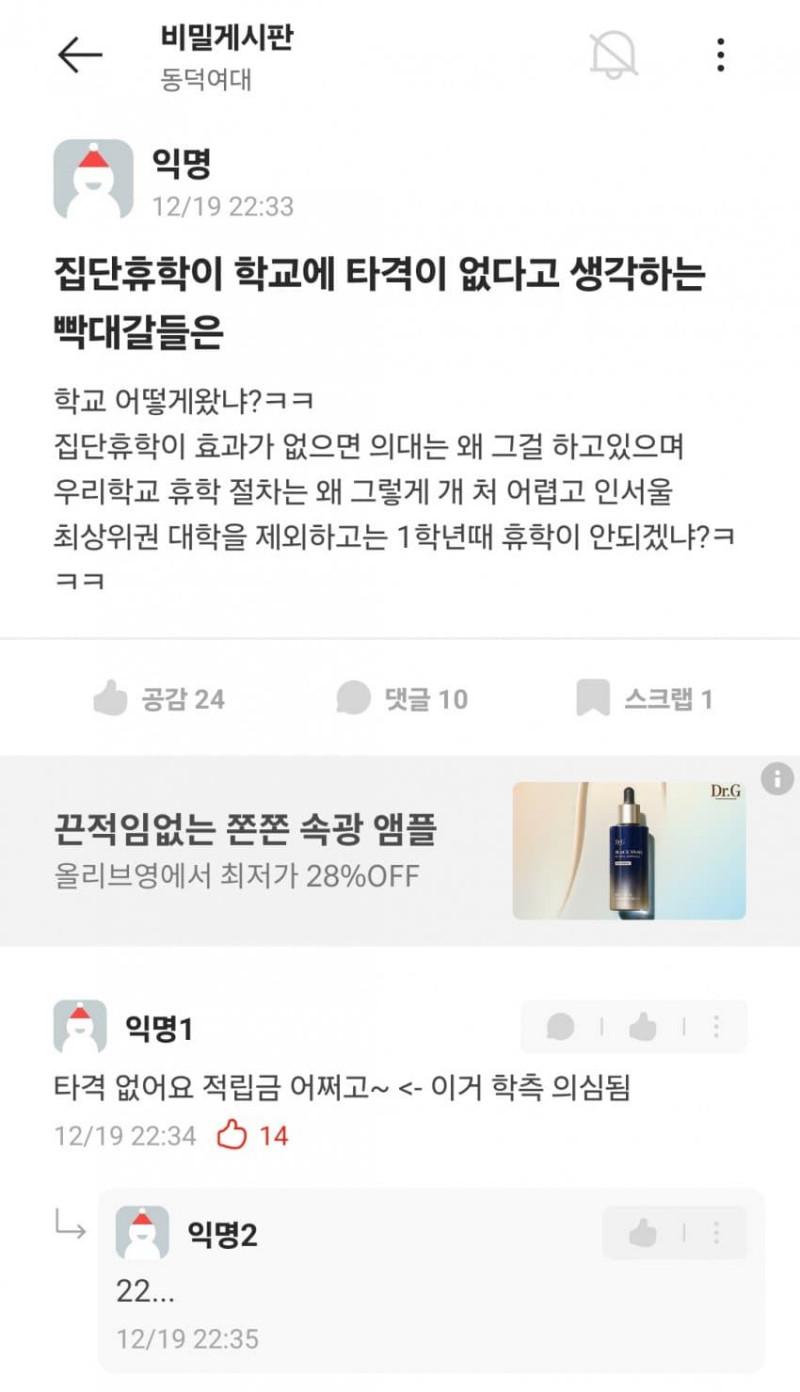Scrap this post with 스크랩 1
This screenshot has width=800, height=1392.
tap(644, 698)
